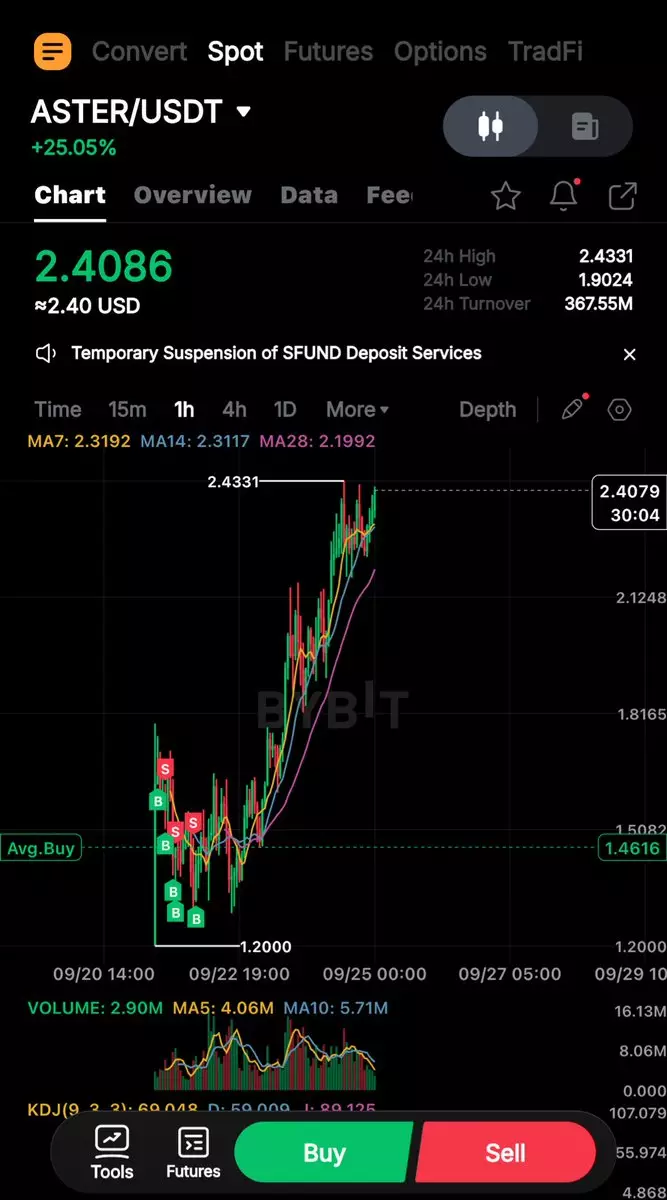
Task: Switch to the Convert tab
Action: [x=139, y=52]
